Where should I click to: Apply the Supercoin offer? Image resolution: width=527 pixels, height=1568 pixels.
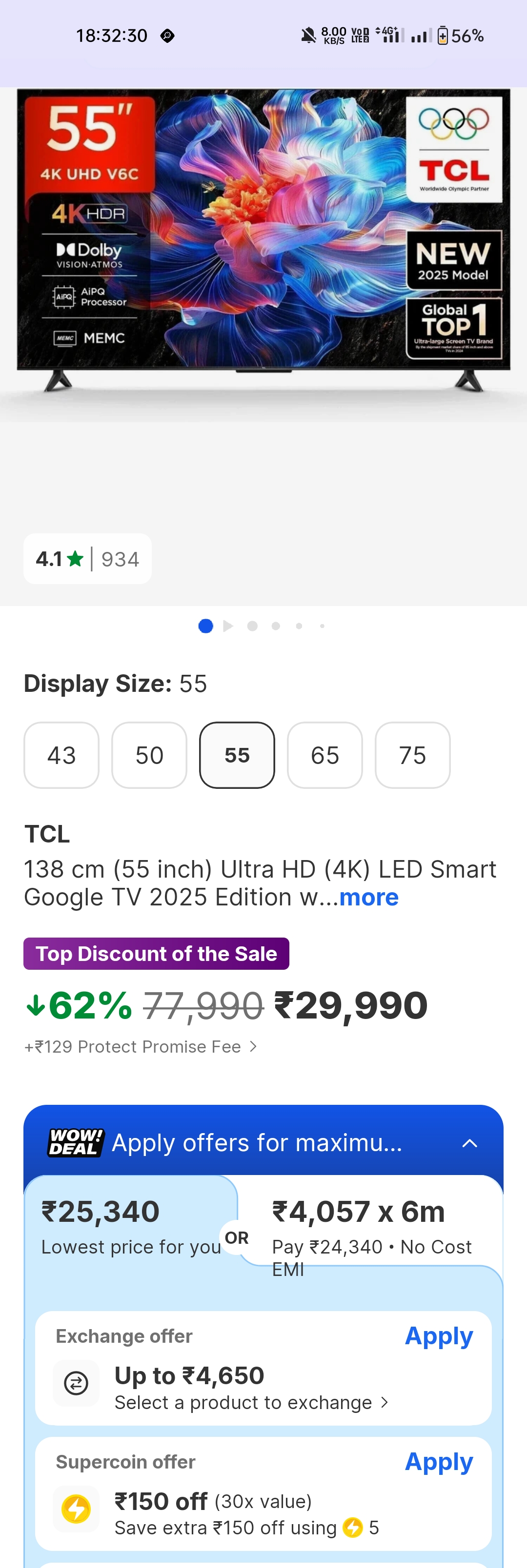point(439,1462)
